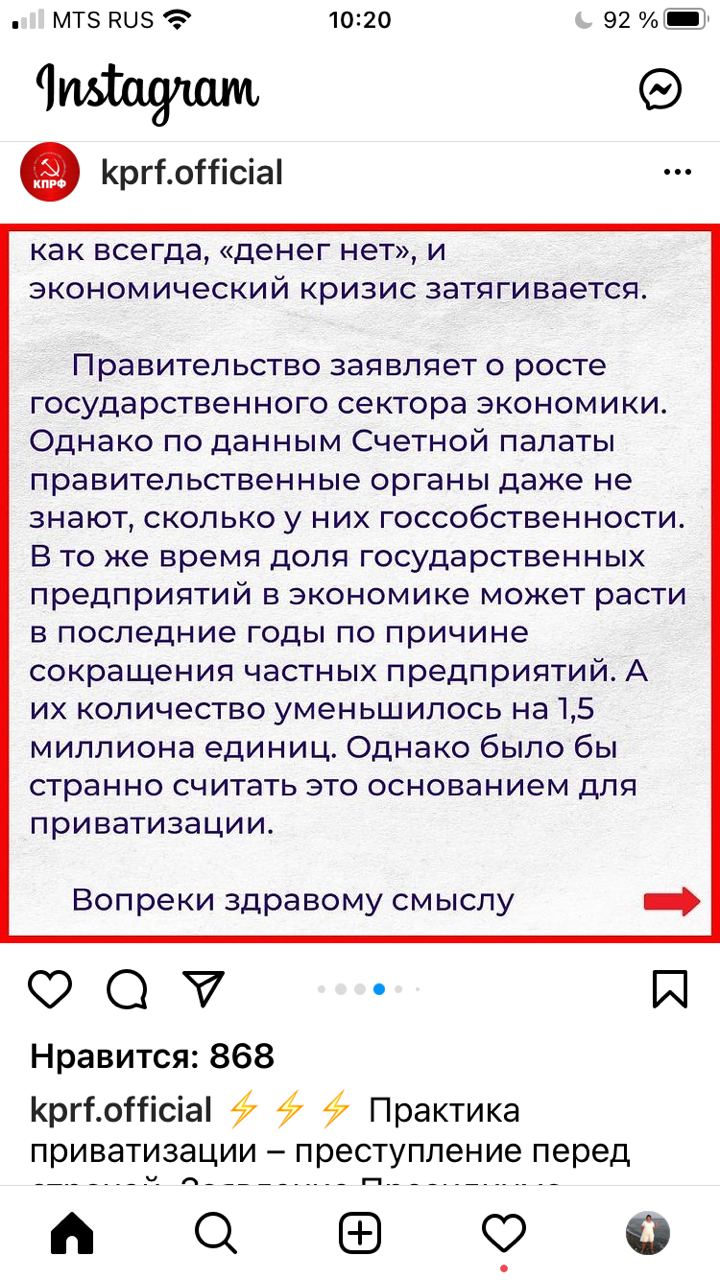
Task: Share the post via paper plane
Action: point(203,989)
